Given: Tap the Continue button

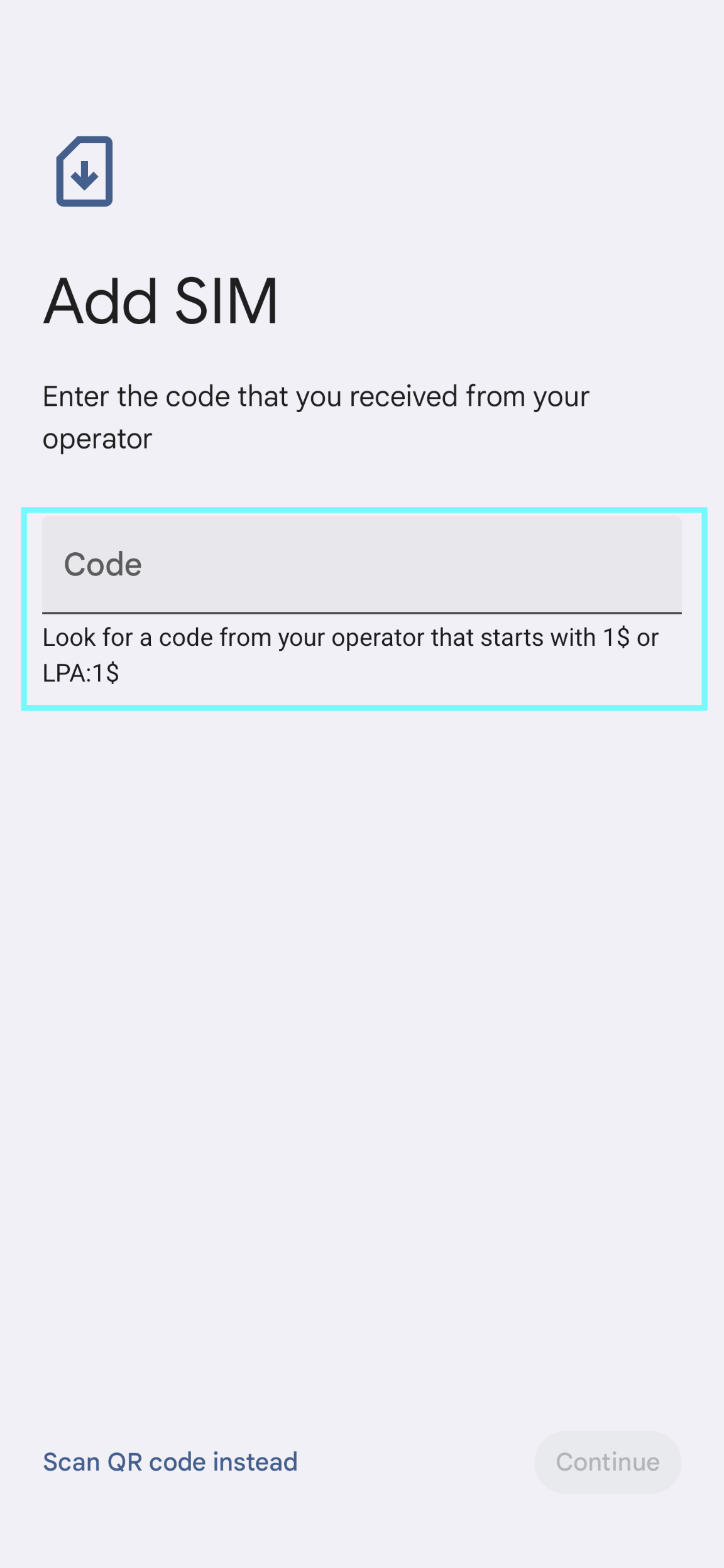Looking at the screenshot, I should pos(607,1462).
